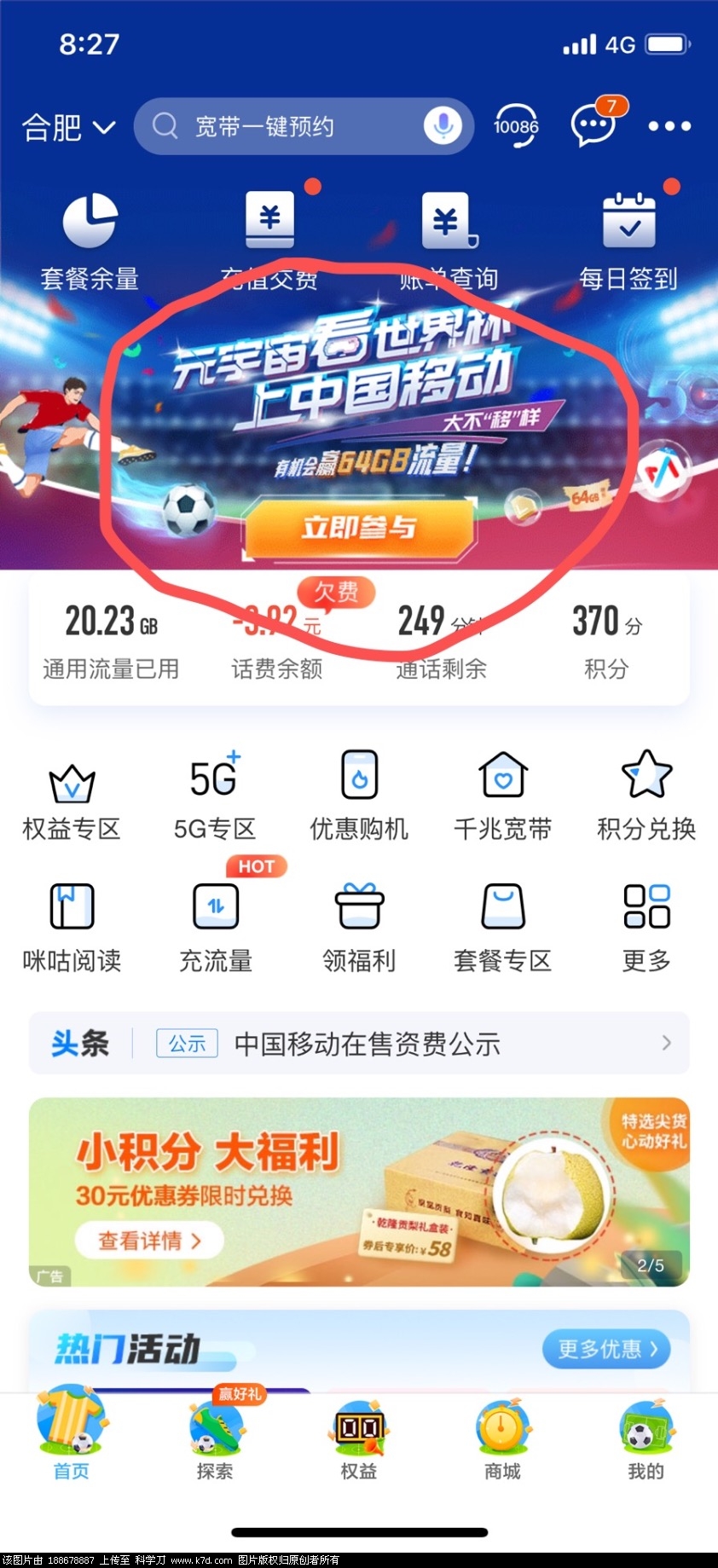Screen dimensions: 718x1568
Task: Tap the 立即参与 banner button
Action: (x=359, y=528)
